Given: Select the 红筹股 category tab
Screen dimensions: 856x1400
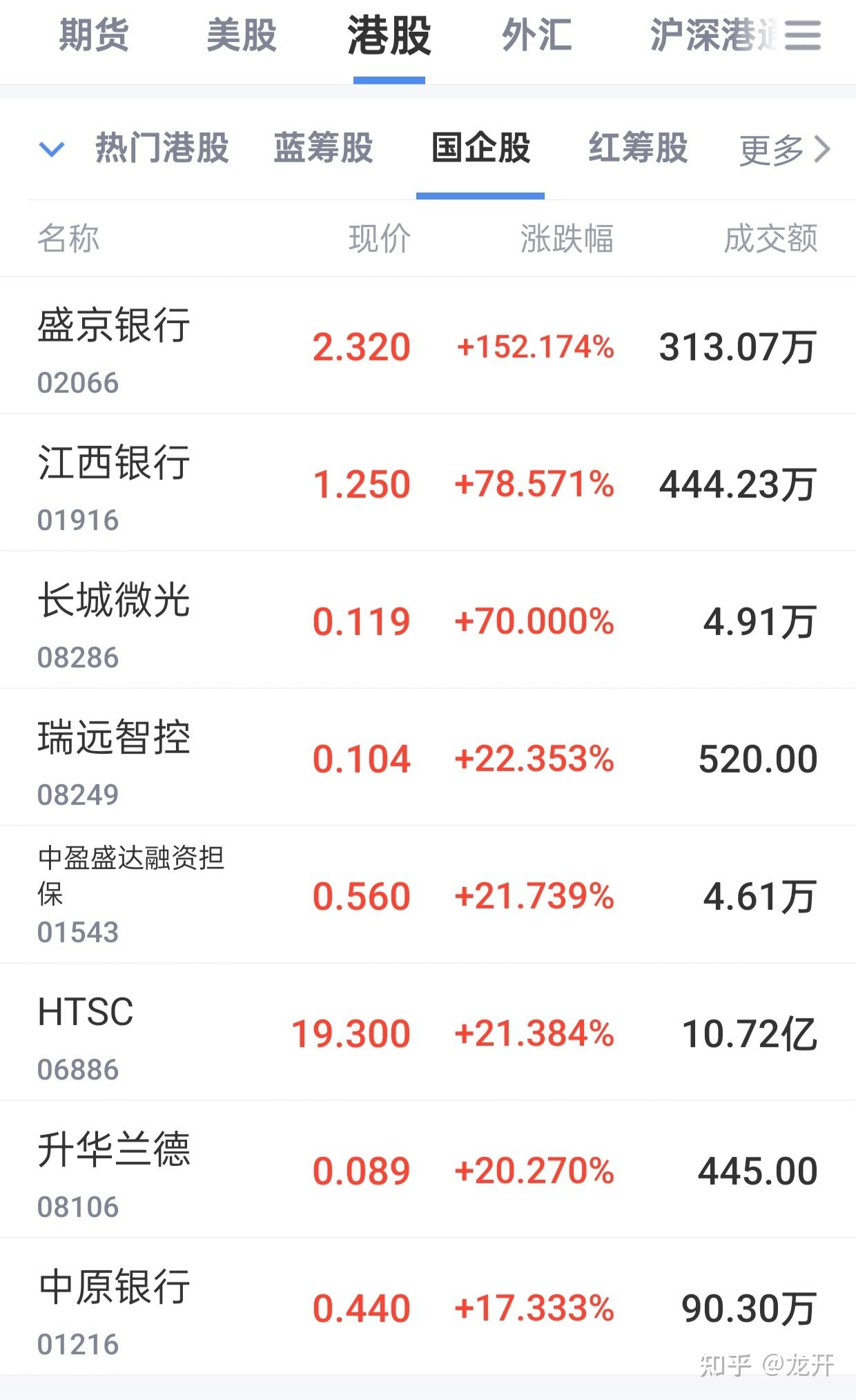Looking at the screenshot, I should (x=636, y=148).
